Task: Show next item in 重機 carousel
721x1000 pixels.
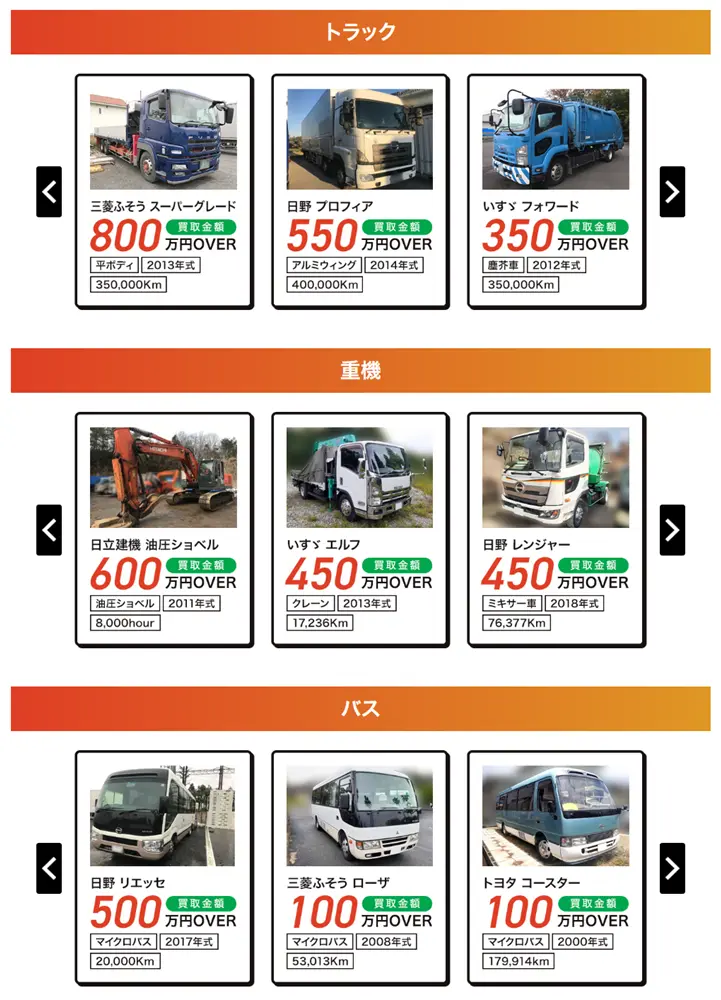Action: [x=672, y=530]
